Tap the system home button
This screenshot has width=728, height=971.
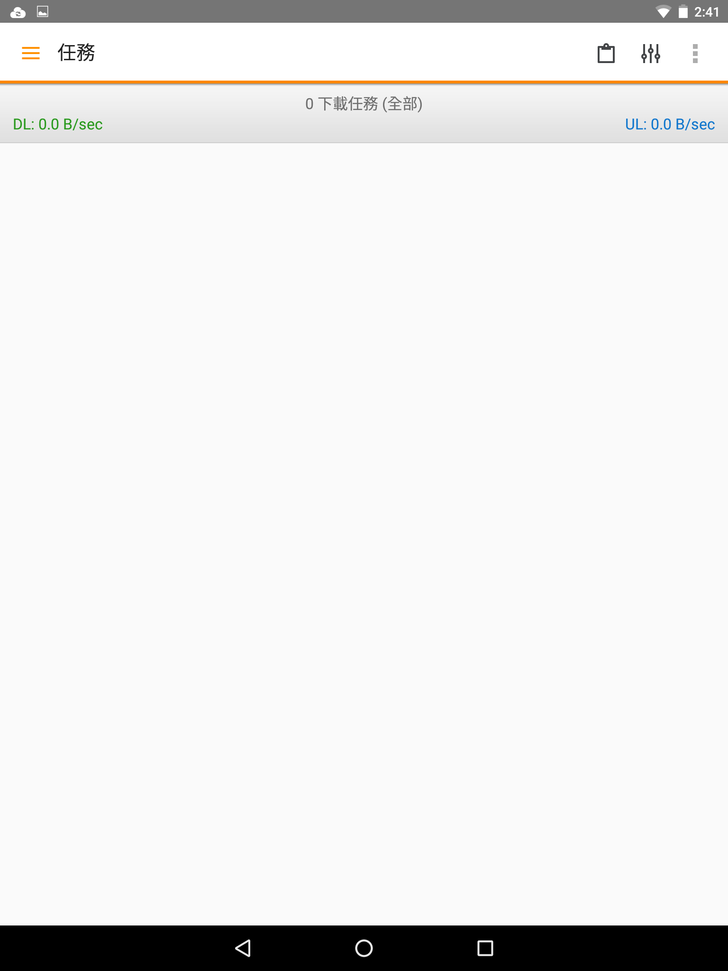[364, 948]
